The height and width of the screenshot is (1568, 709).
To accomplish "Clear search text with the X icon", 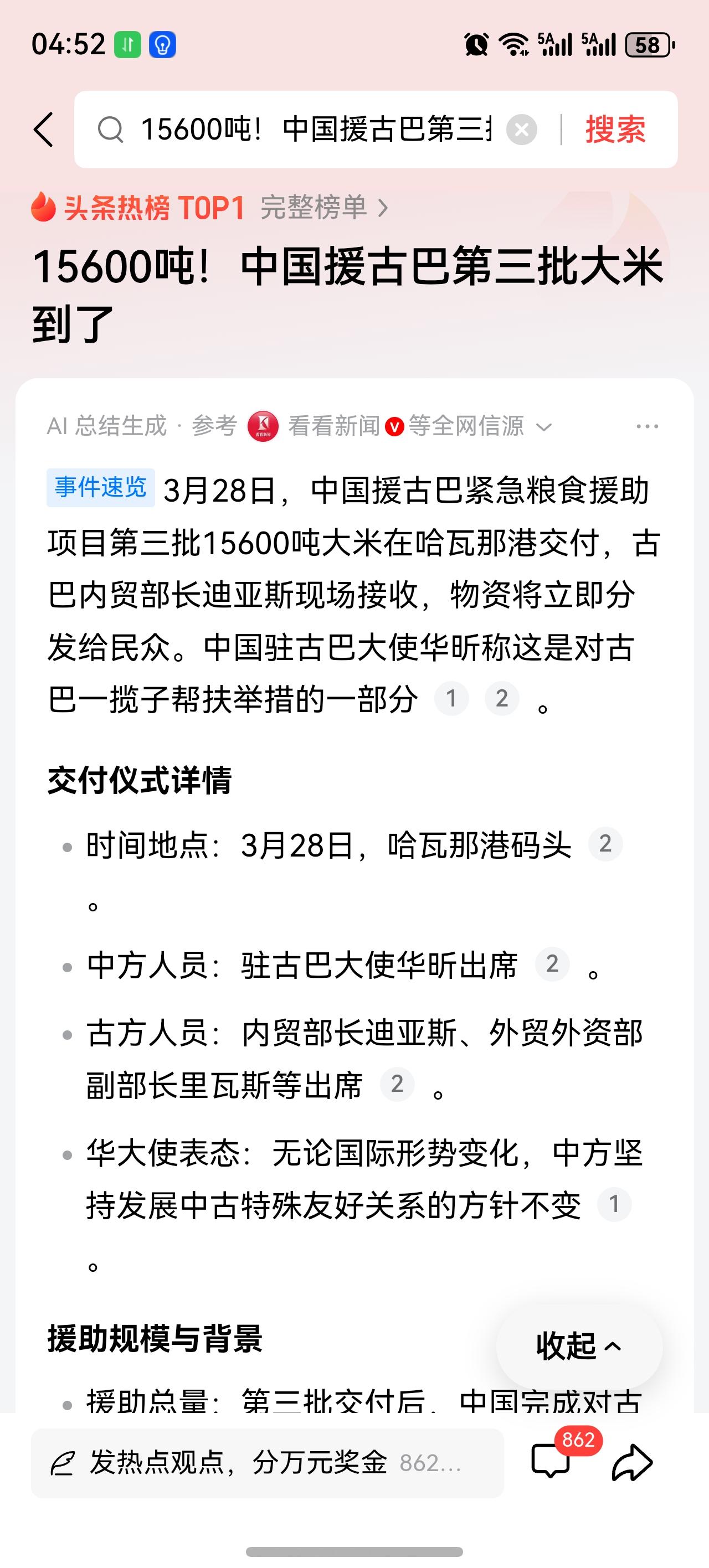I will click(521, 130).
